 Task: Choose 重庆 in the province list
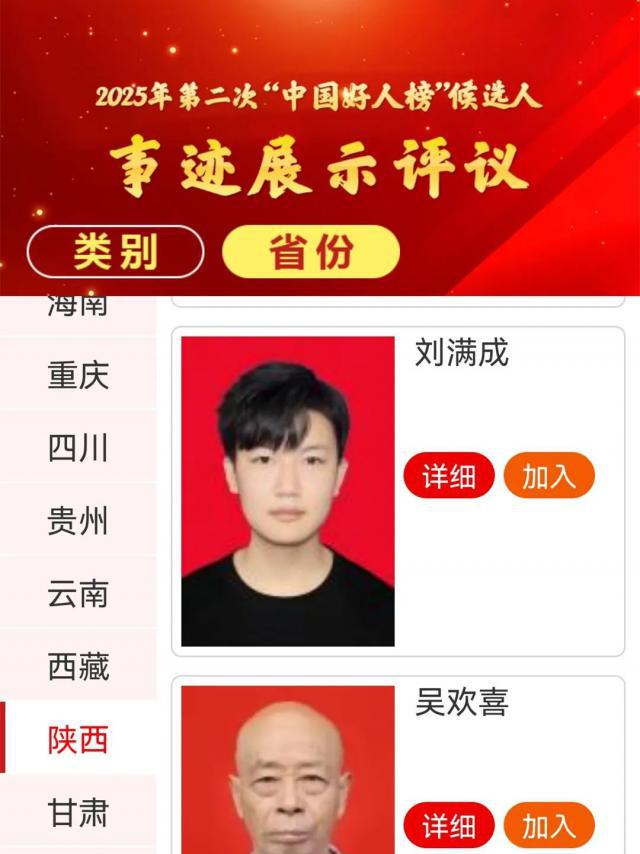[x=78, y=375]
